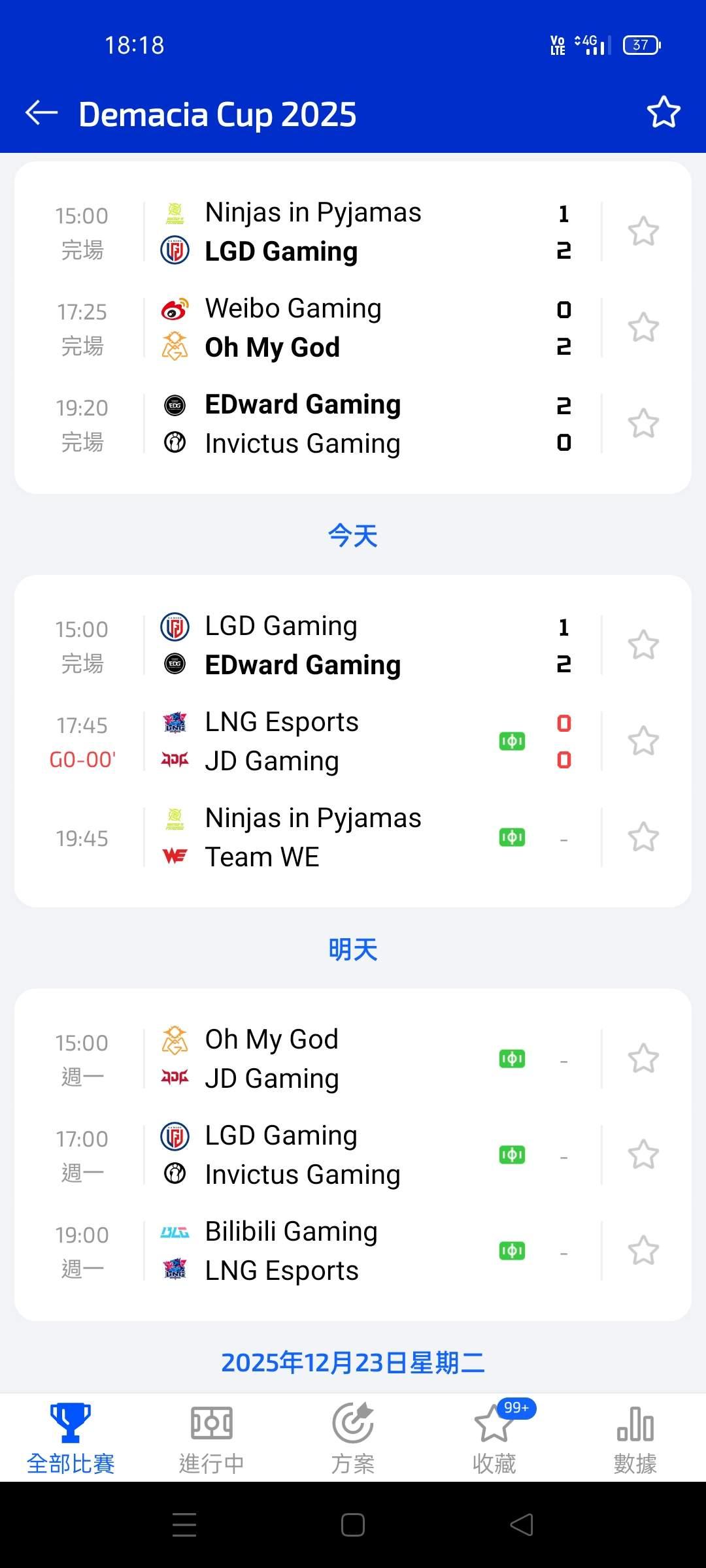Open the 收藏 favorites tab
The image size is (706, 1568).
[494, 1437]
